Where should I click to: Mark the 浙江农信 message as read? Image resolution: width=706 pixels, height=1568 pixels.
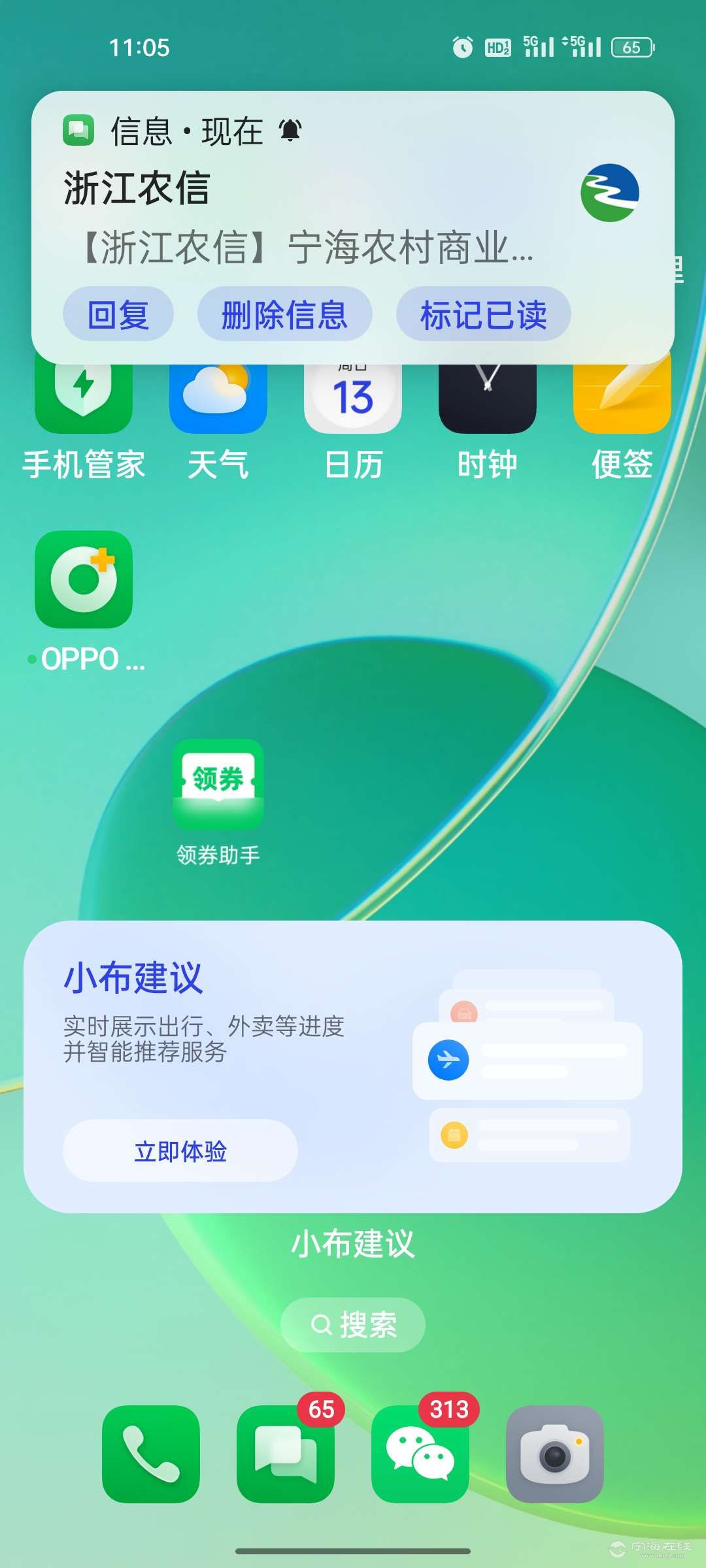[483, 314]
